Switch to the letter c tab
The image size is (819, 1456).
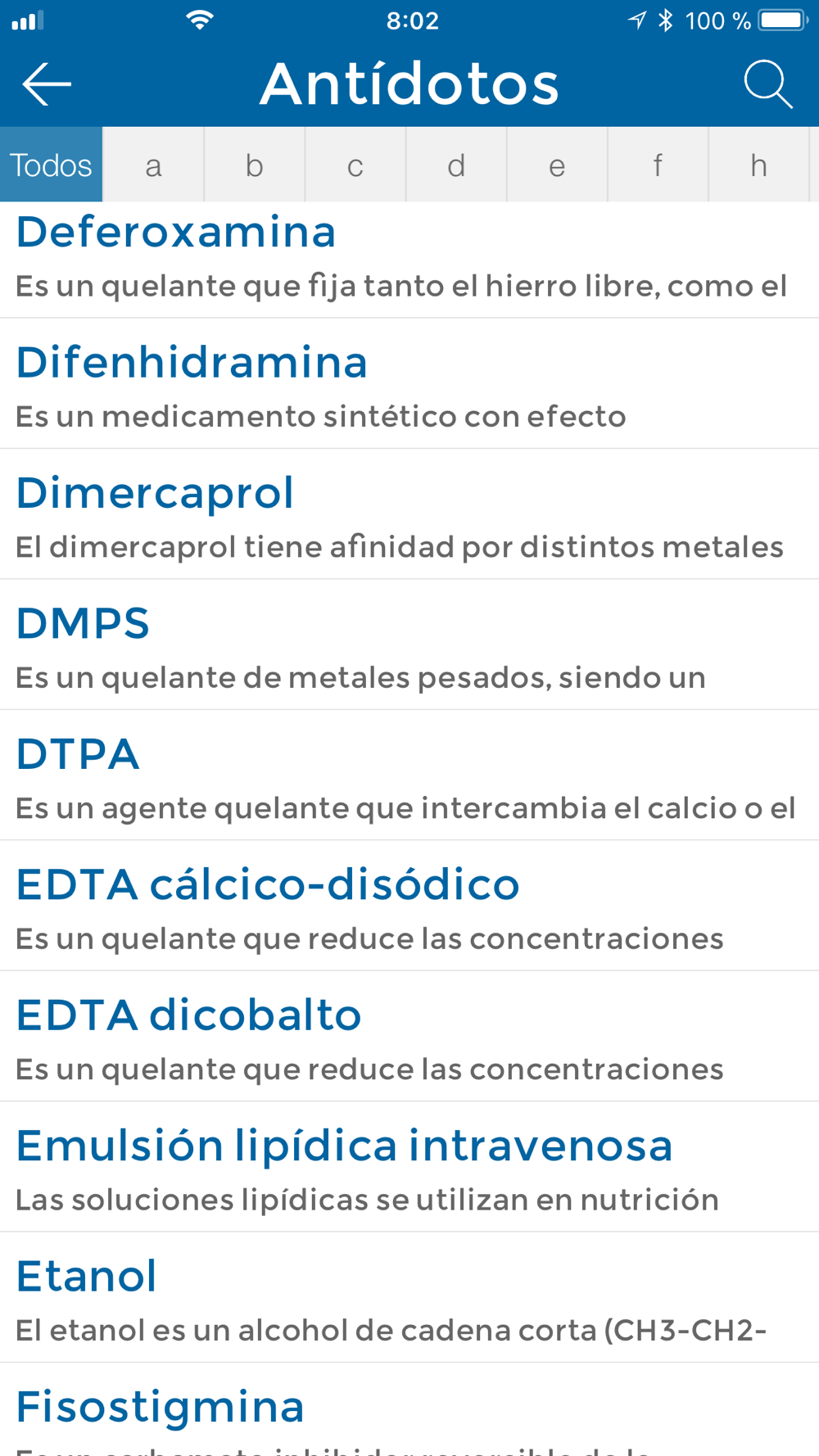click(355, 165)
